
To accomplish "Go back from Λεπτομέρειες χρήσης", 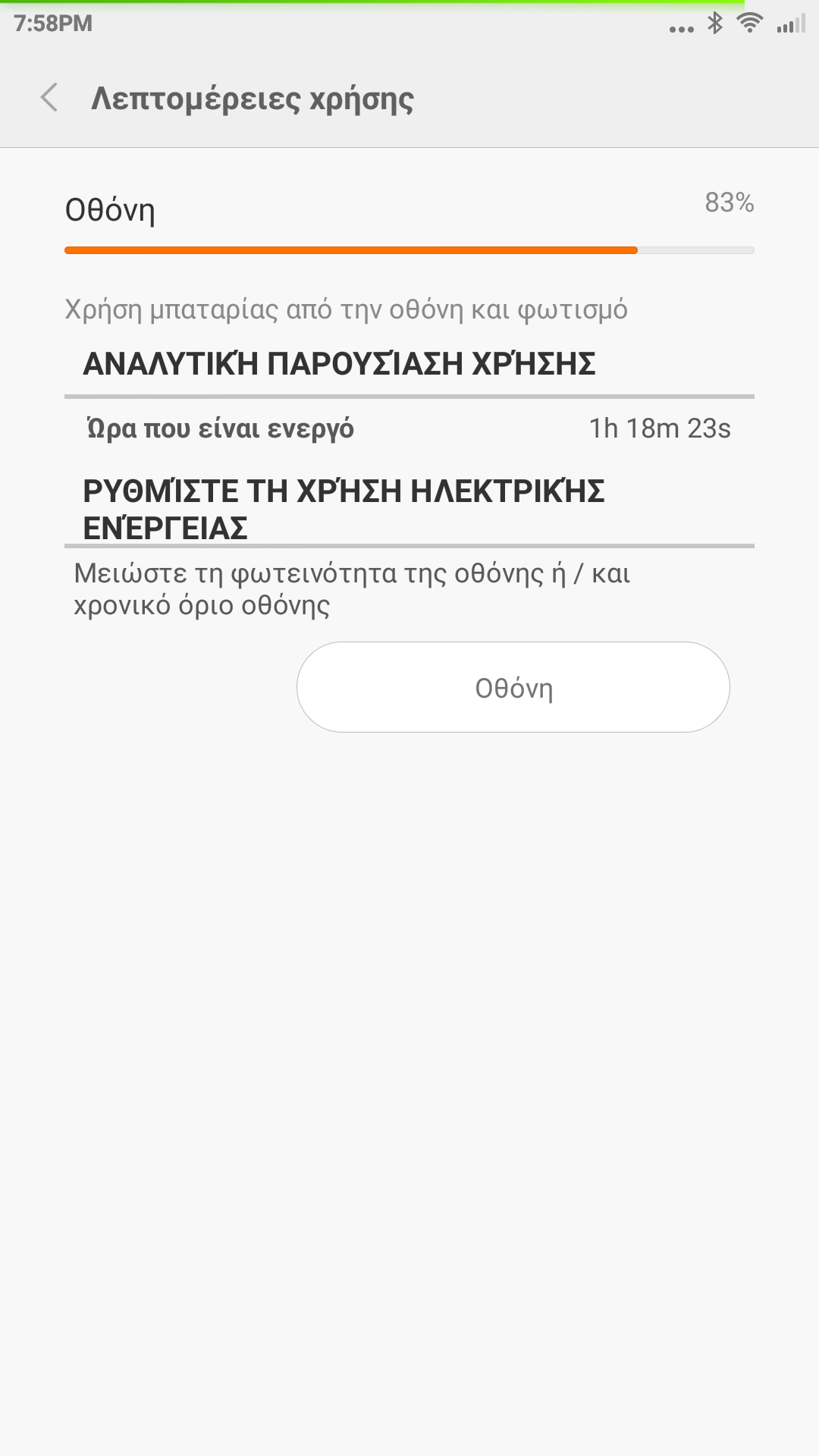I will pos(49,98).
